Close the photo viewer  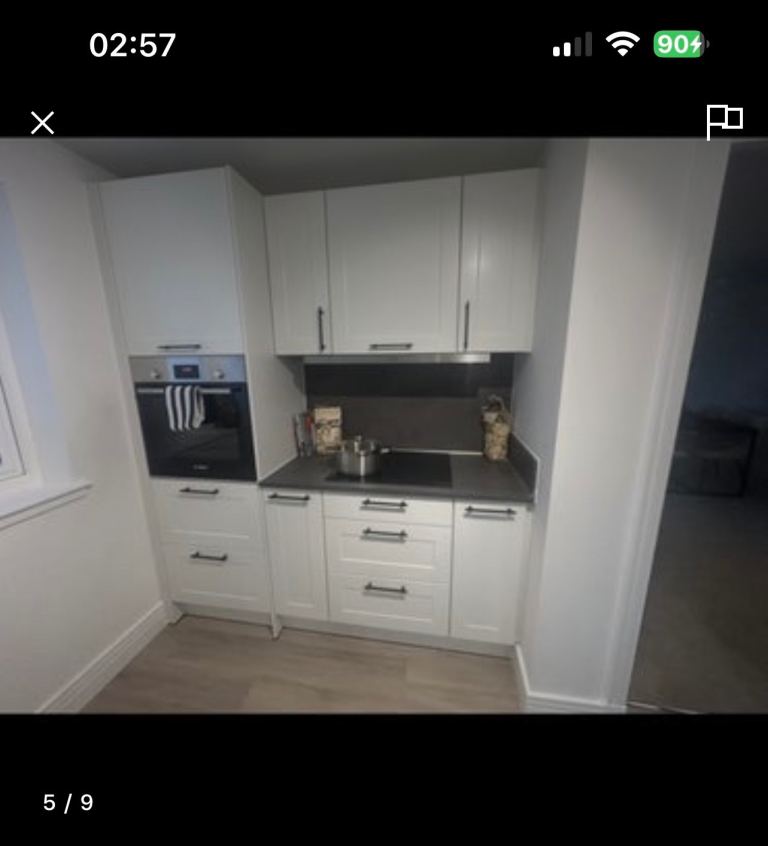(42, 123)
